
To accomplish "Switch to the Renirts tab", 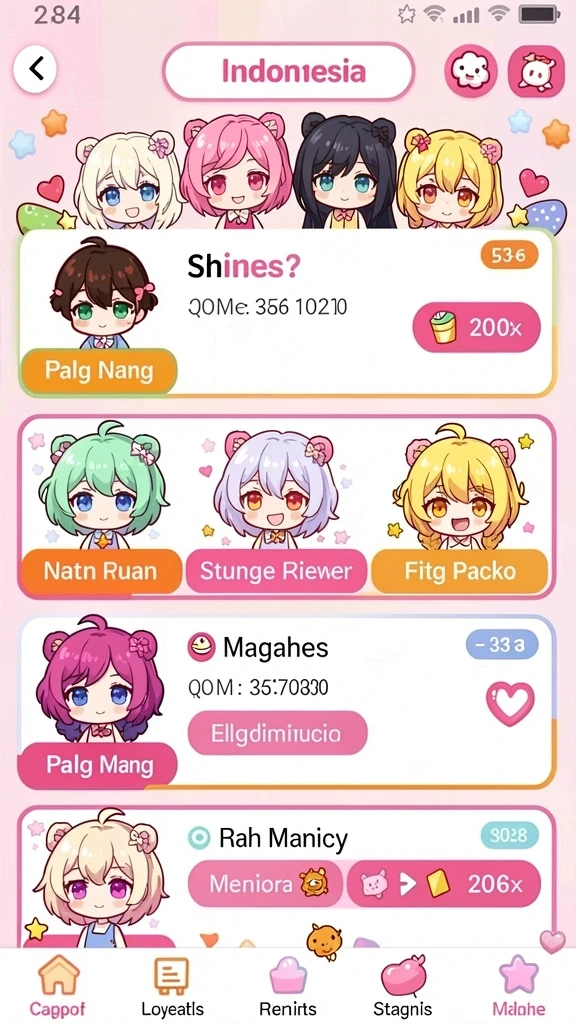I will [x=288, y=985].
